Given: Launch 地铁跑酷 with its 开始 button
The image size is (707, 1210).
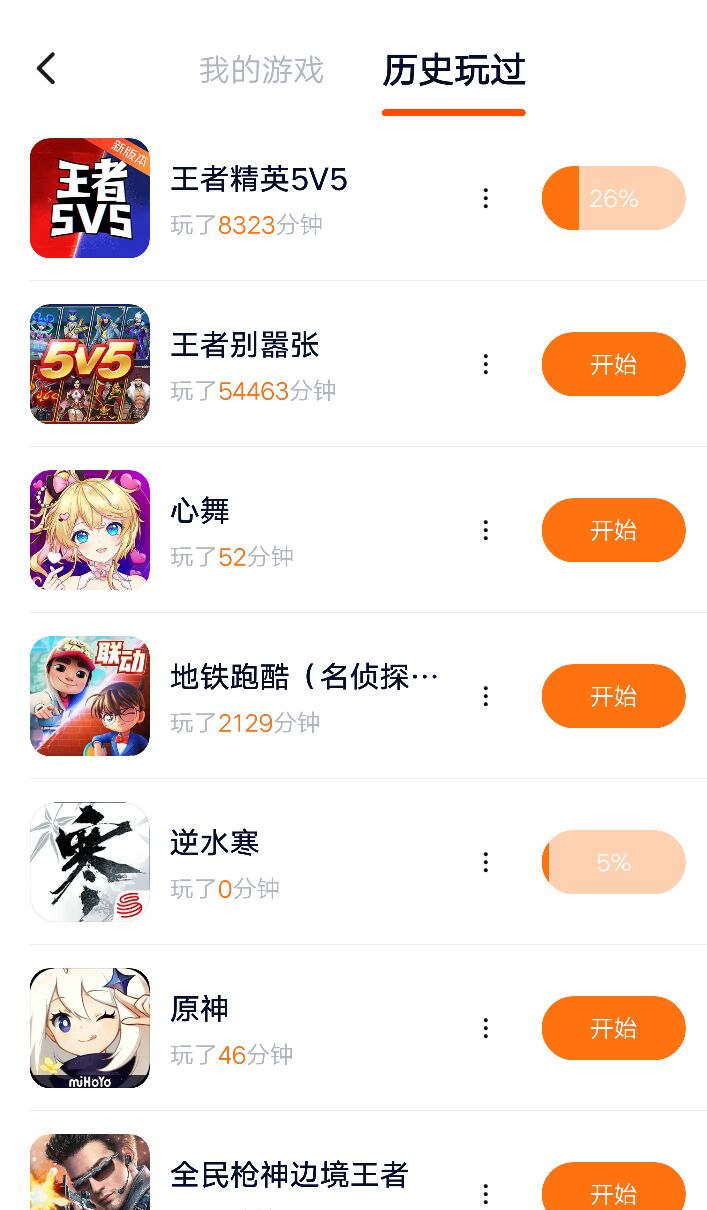Looking at the screenshot, I should (613, 696).
